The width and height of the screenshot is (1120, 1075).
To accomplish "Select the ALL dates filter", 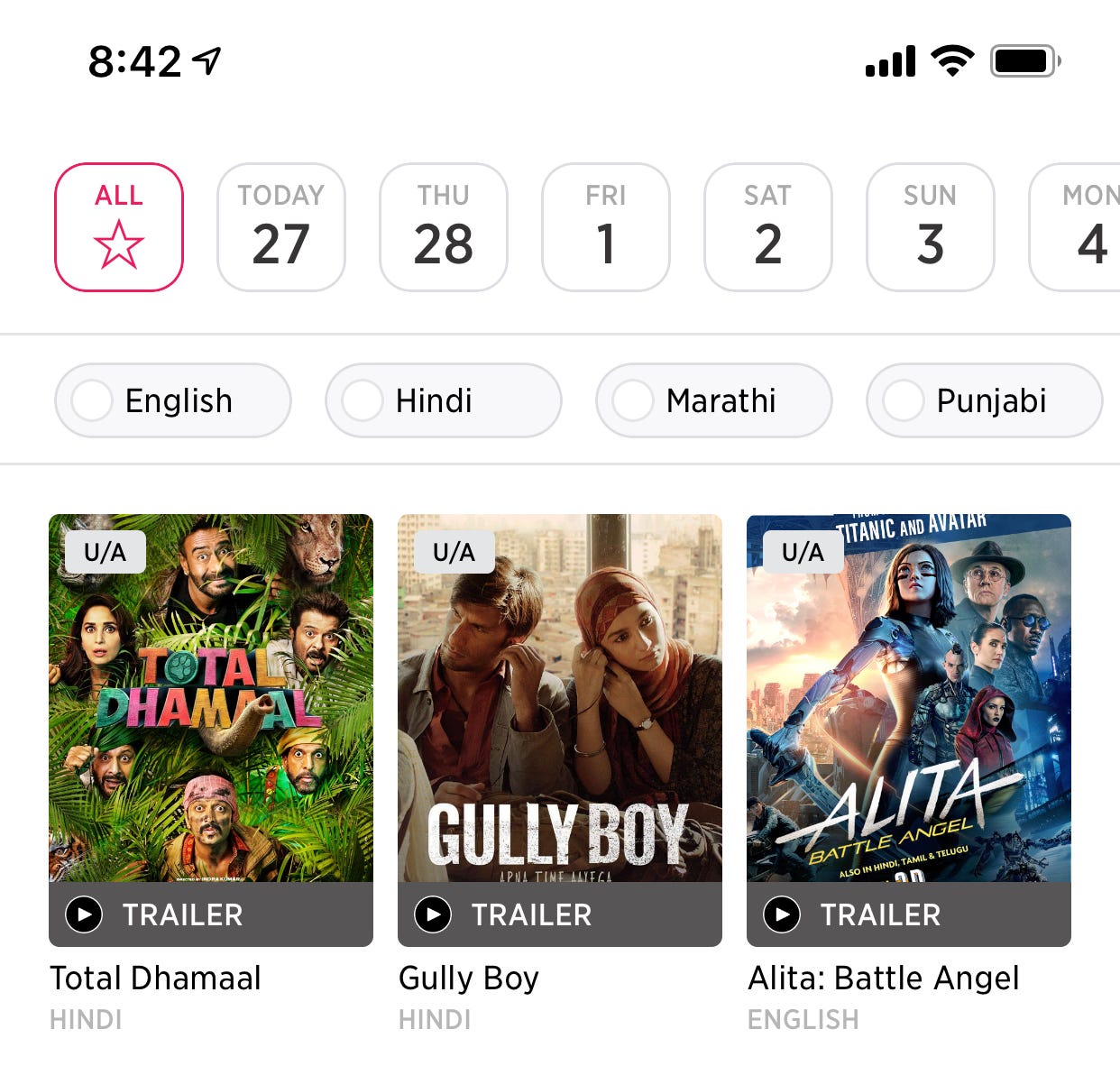I will point(119,227).
